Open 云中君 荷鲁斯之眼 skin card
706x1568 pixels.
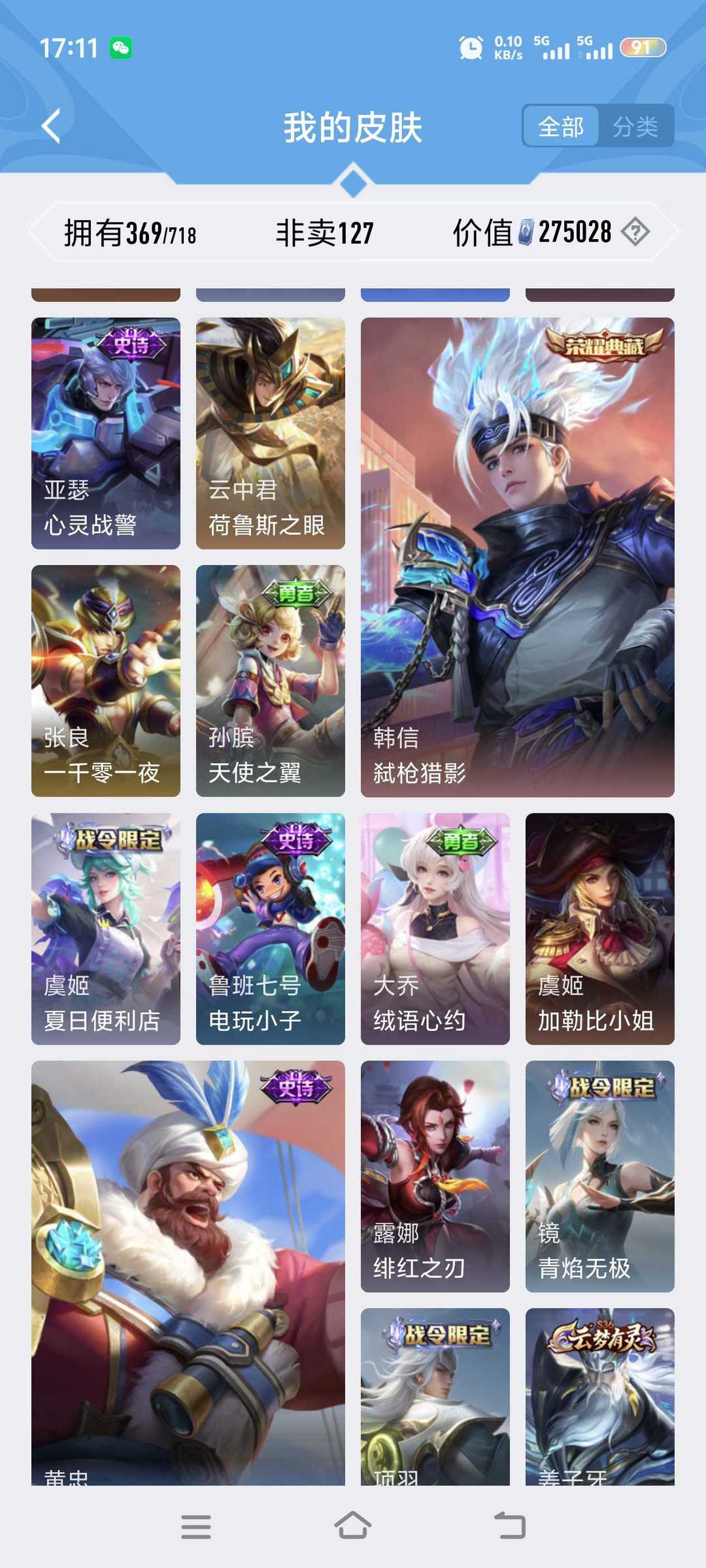click(271, 433)
